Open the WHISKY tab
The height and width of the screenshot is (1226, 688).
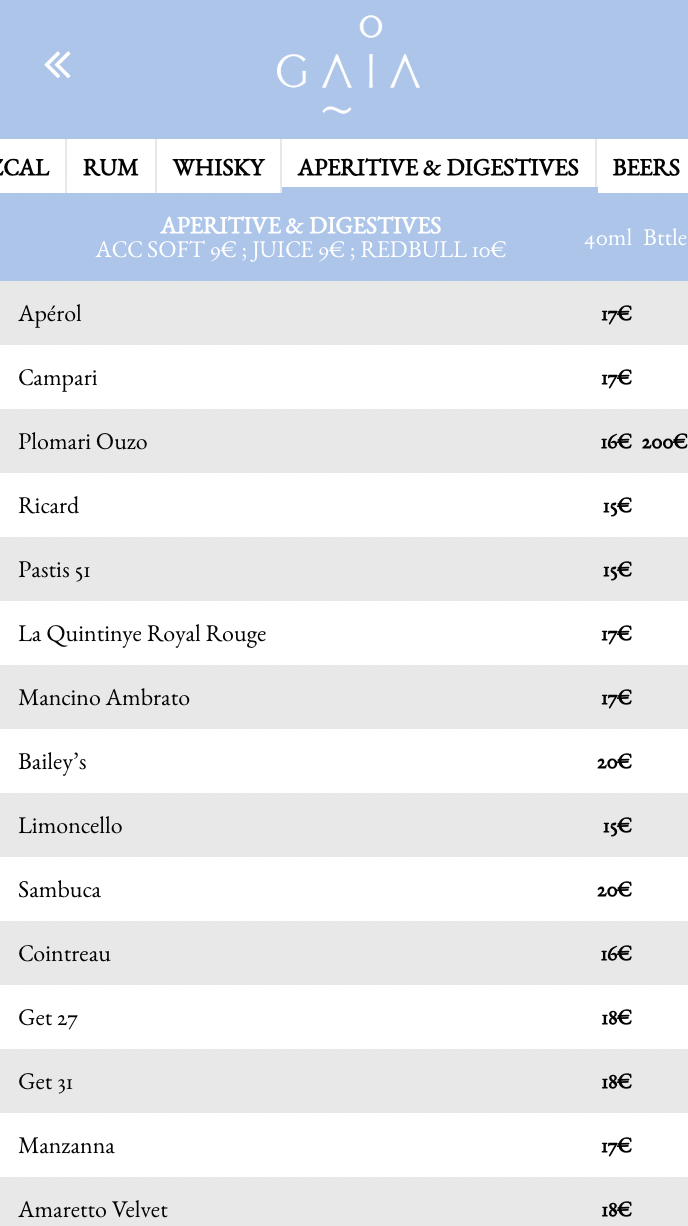[x=219, y=167]
